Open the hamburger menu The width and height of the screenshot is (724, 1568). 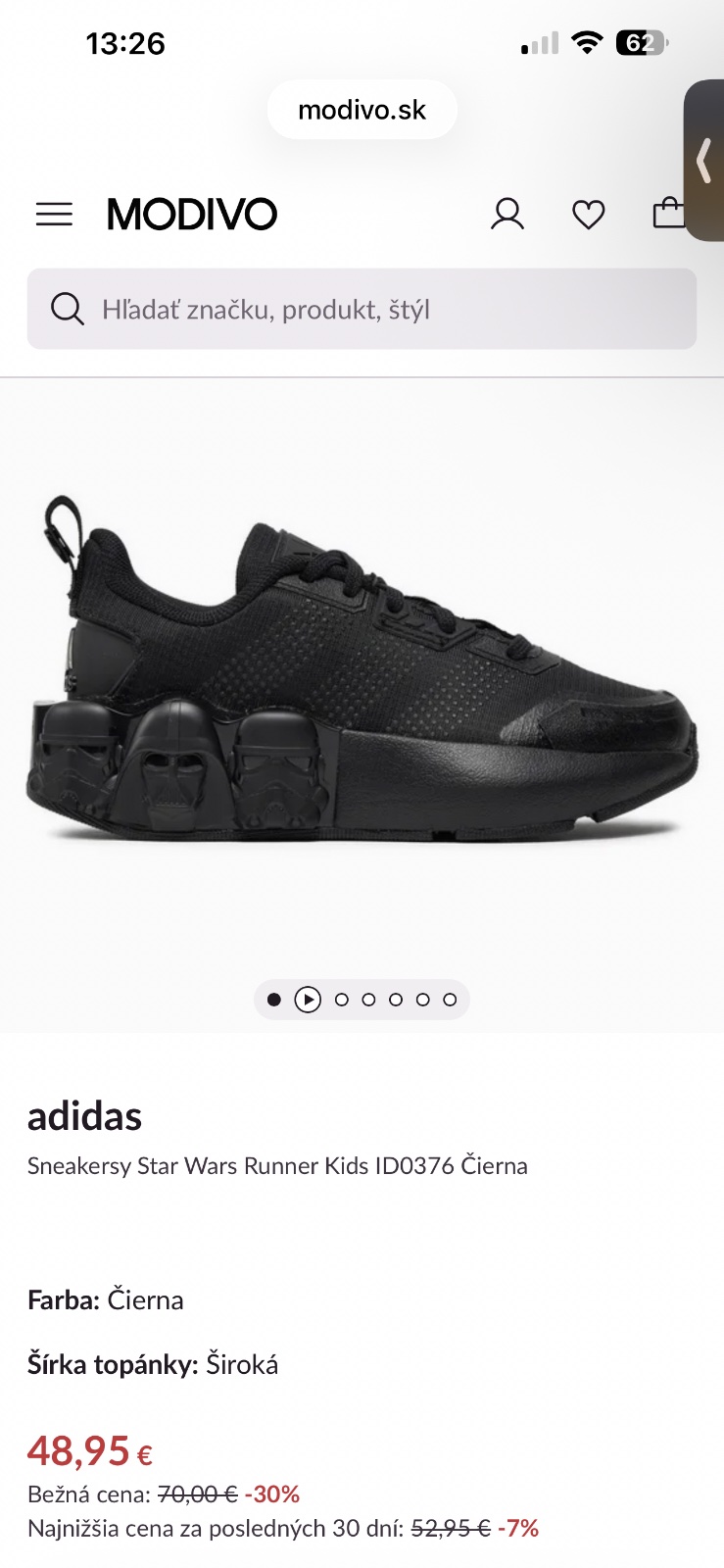click(54, 214)
